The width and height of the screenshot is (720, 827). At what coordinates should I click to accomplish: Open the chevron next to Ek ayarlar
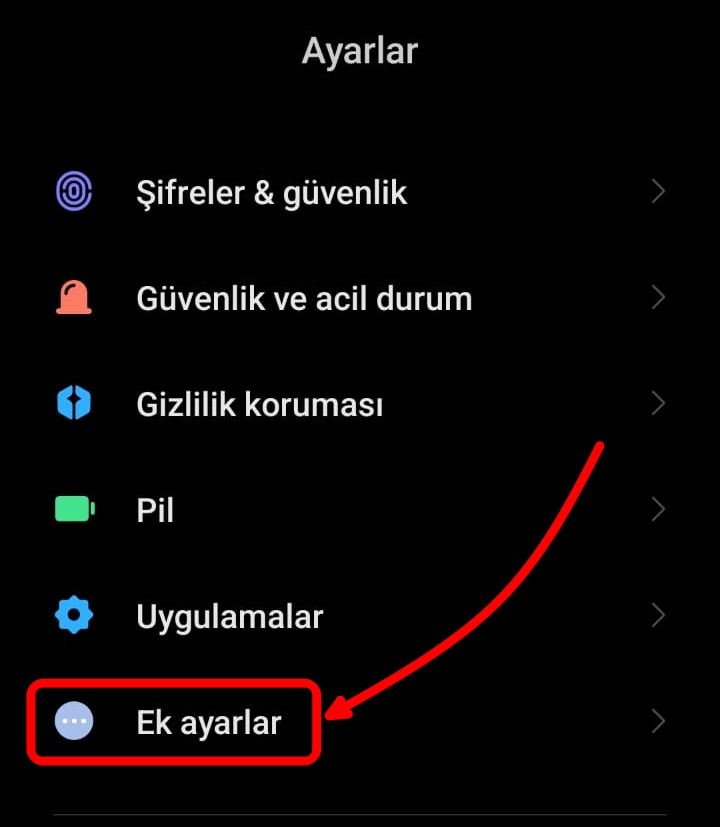click(658, 721)
